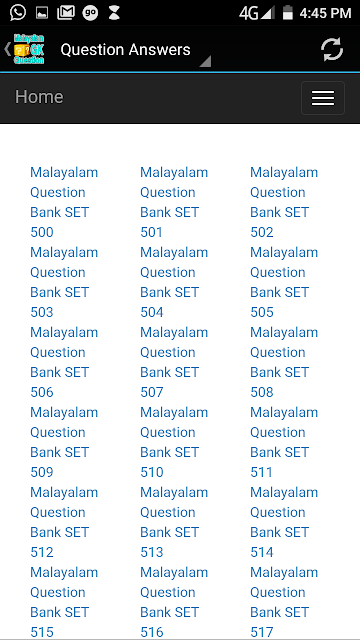
Task: Open the hamburger menu button
Action: point(323,98)
